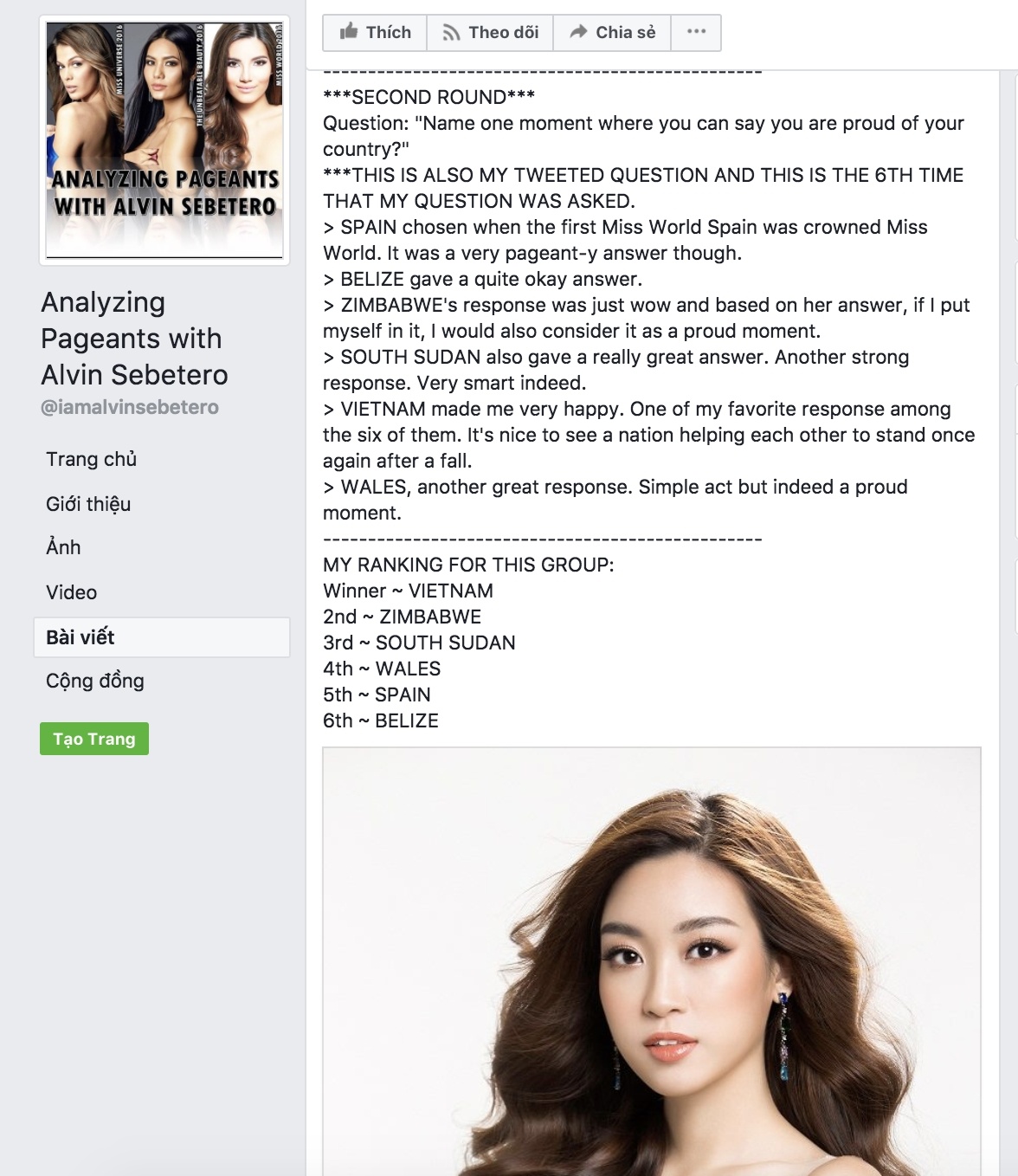This screenshot has height=1176, width=1018.
Task: Open the Giới thiệu section
Action: (x=88, y=504)
